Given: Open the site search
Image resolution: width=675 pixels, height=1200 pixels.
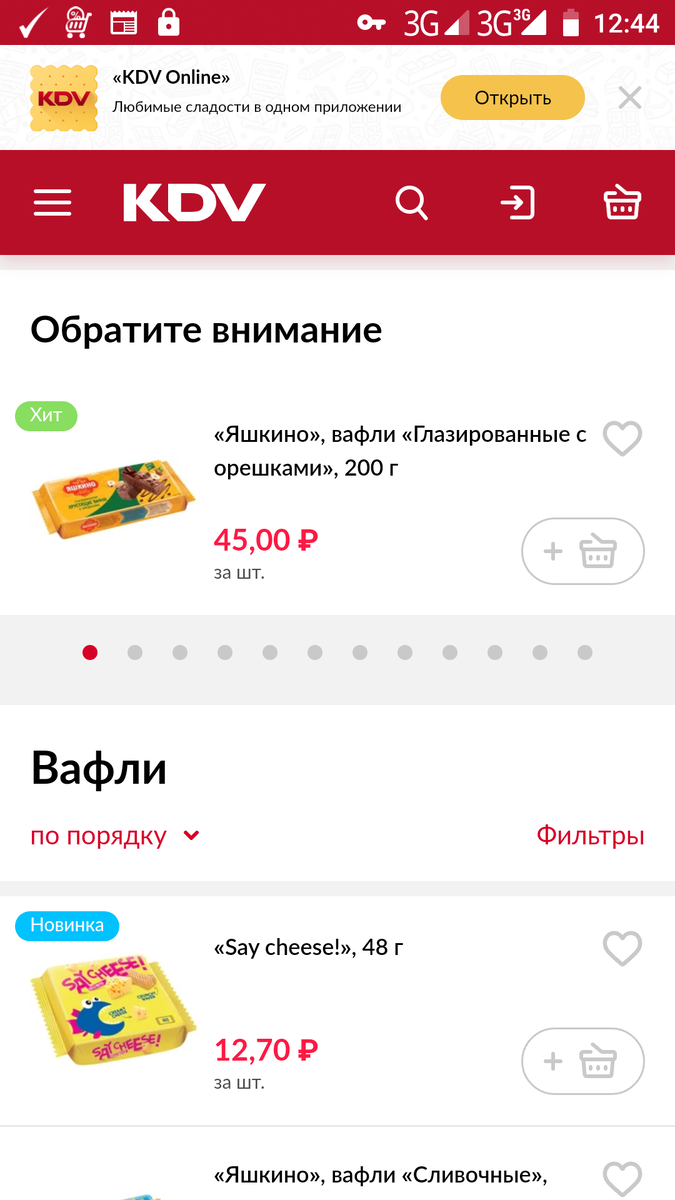Looking at the screenshot, I should 411,203.
